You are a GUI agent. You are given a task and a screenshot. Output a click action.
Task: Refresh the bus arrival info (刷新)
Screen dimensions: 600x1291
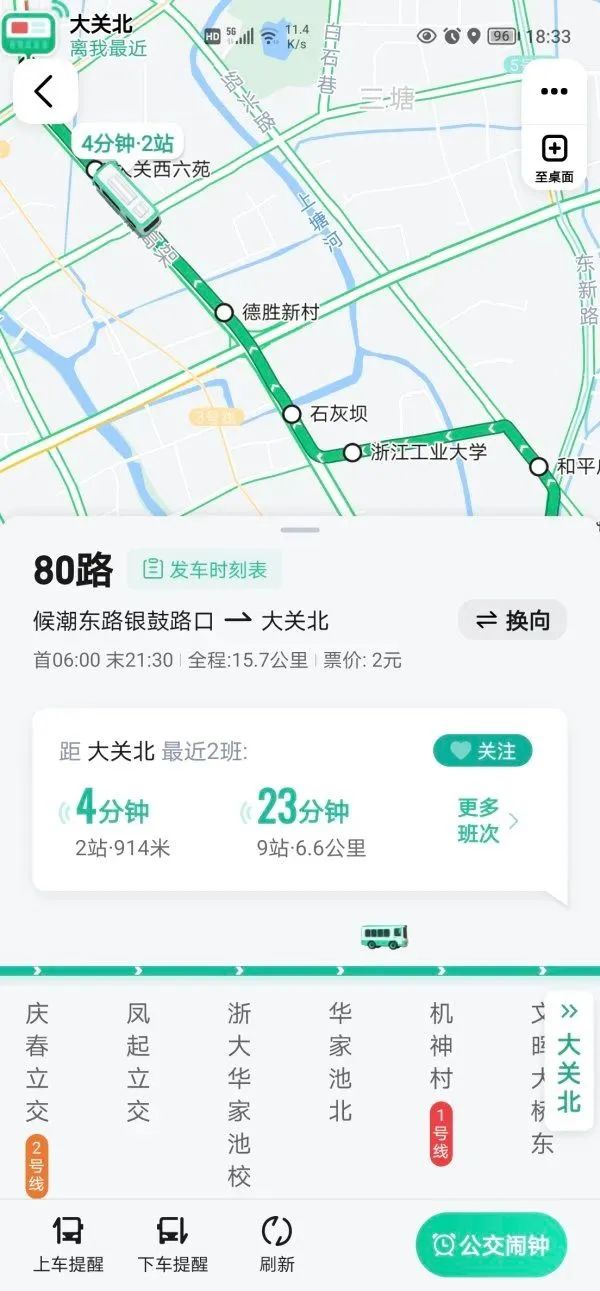[x=277, y=1243]
